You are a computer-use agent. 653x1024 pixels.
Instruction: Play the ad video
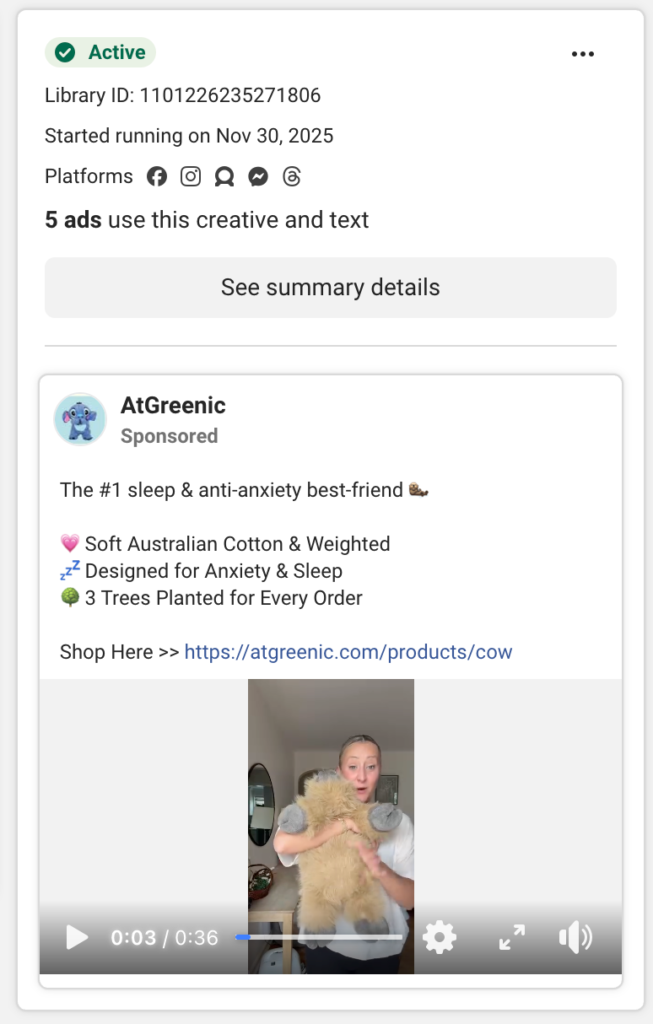coord(77,937)
